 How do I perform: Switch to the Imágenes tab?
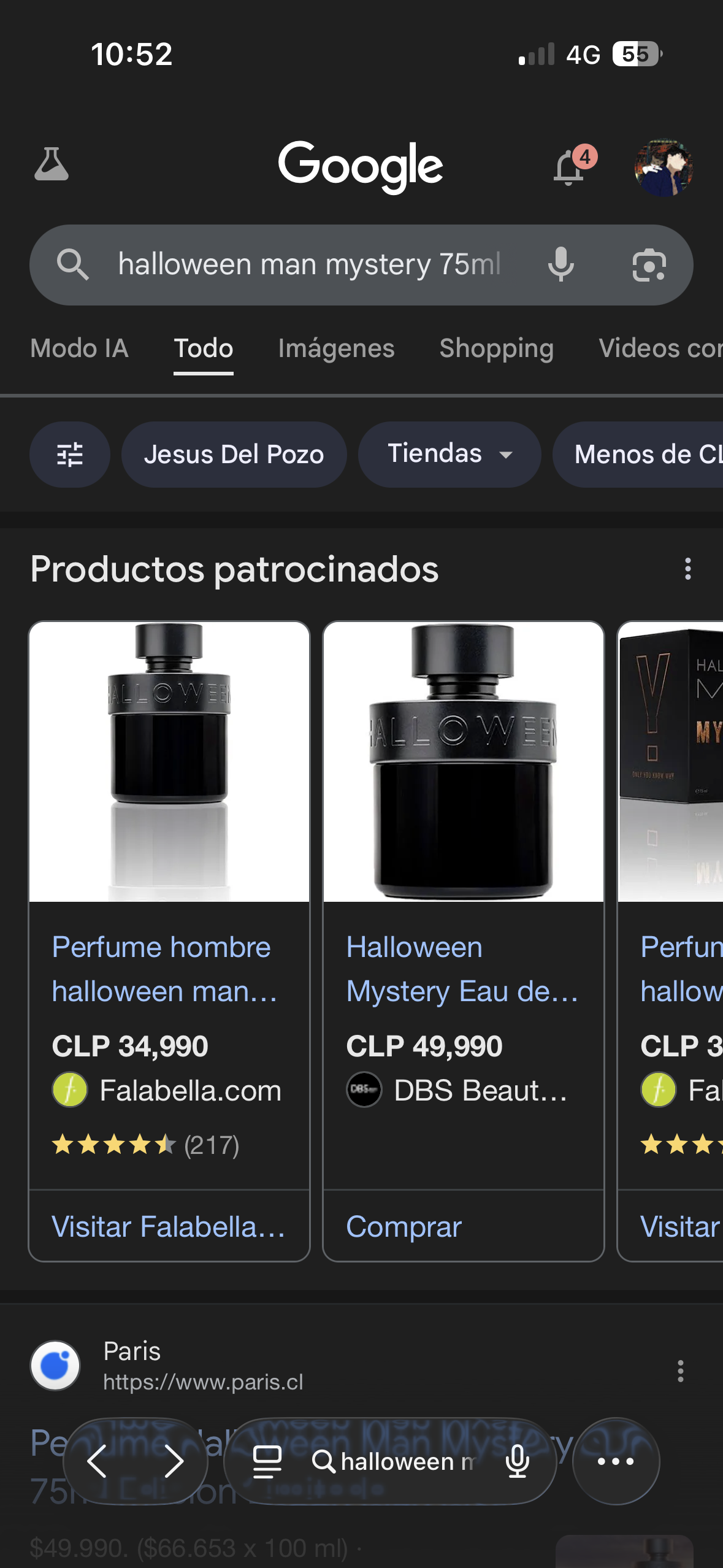point(335,348)
